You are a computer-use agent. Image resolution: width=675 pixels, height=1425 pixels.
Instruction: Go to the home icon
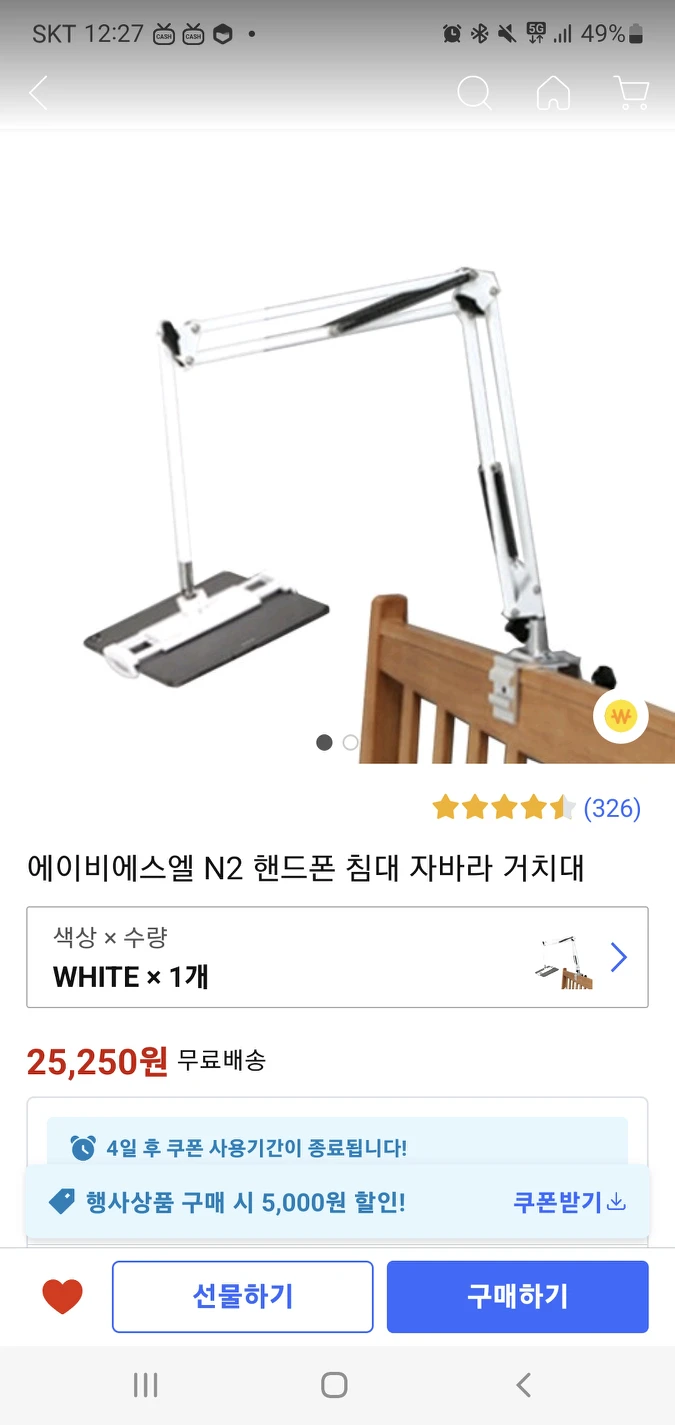tap(553, 93)
